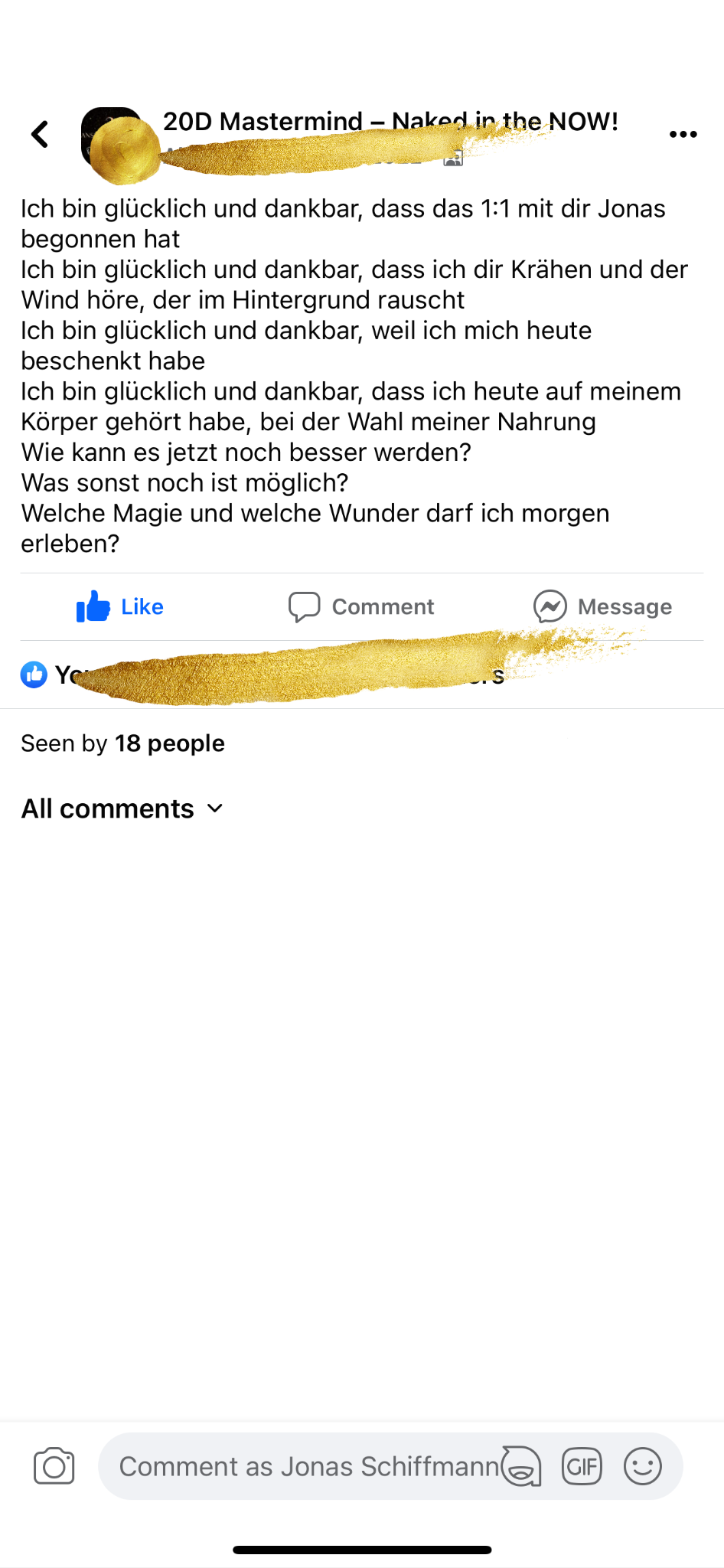
Task: Tap the Like button on the post
Action: 120,606
